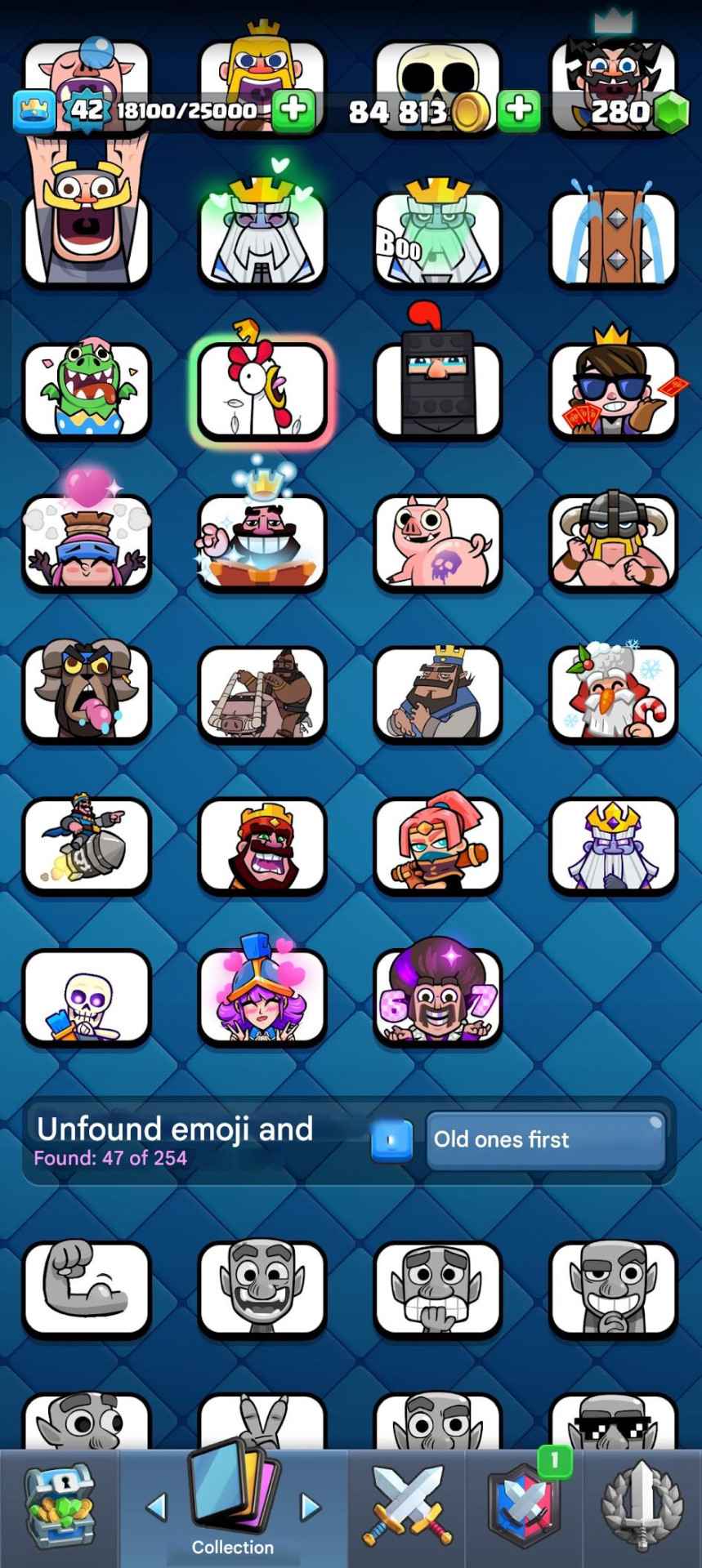Tap the unfound flexing arm emote
This screenshot has height=1568, width=702.
87,1289
